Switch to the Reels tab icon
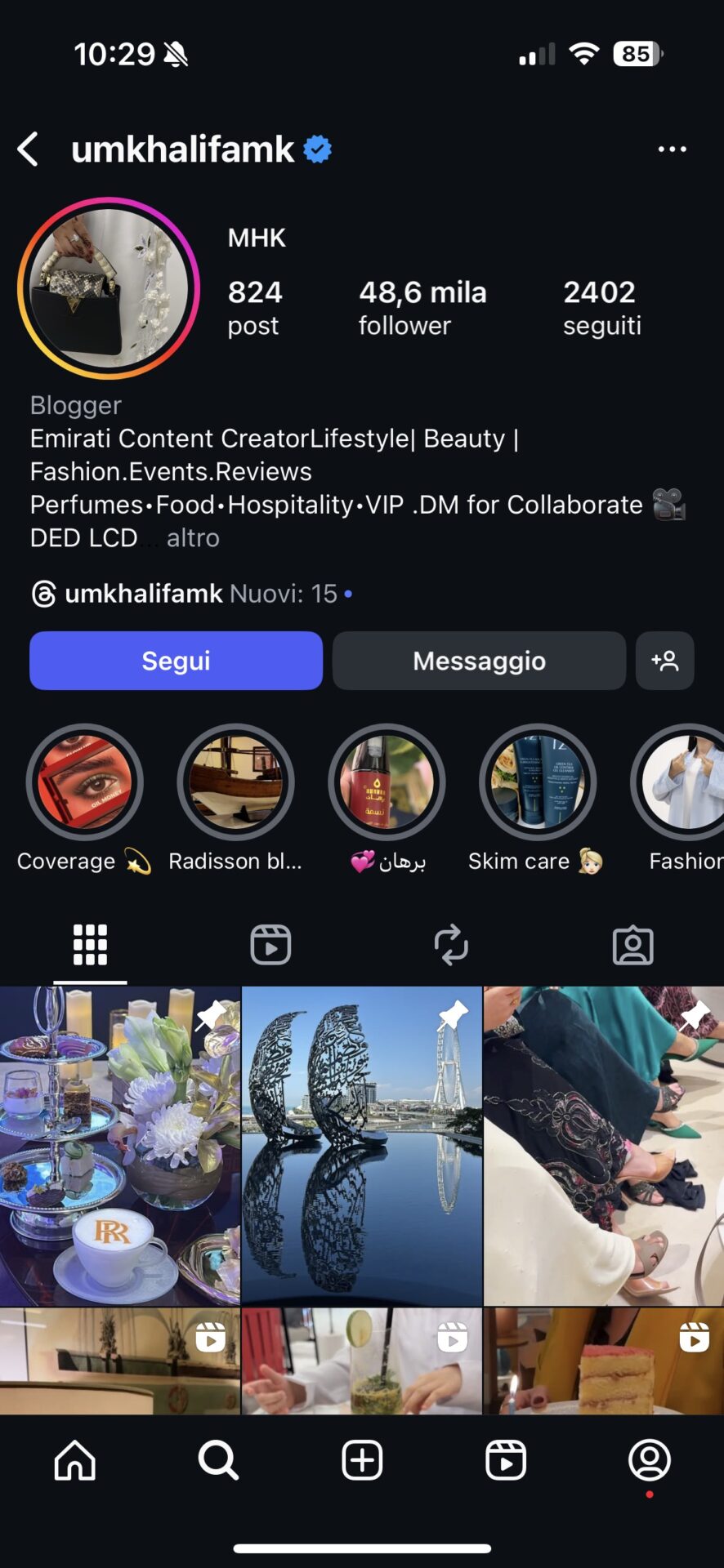Image resolution: width=724 pixels, height=1568 pixels. 270,945
